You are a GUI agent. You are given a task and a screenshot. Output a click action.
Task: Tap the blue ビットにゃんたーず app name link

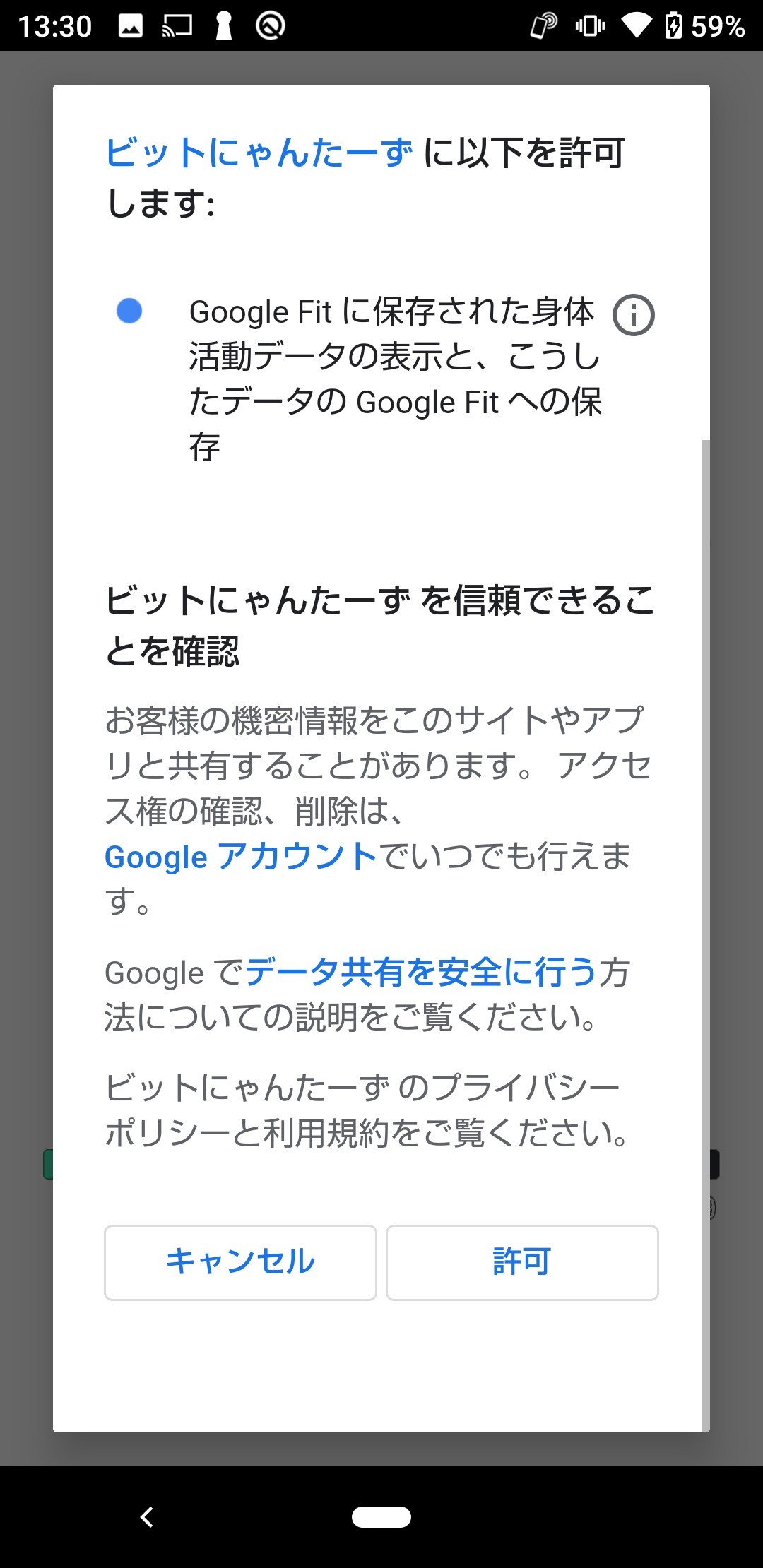[259, 153]
